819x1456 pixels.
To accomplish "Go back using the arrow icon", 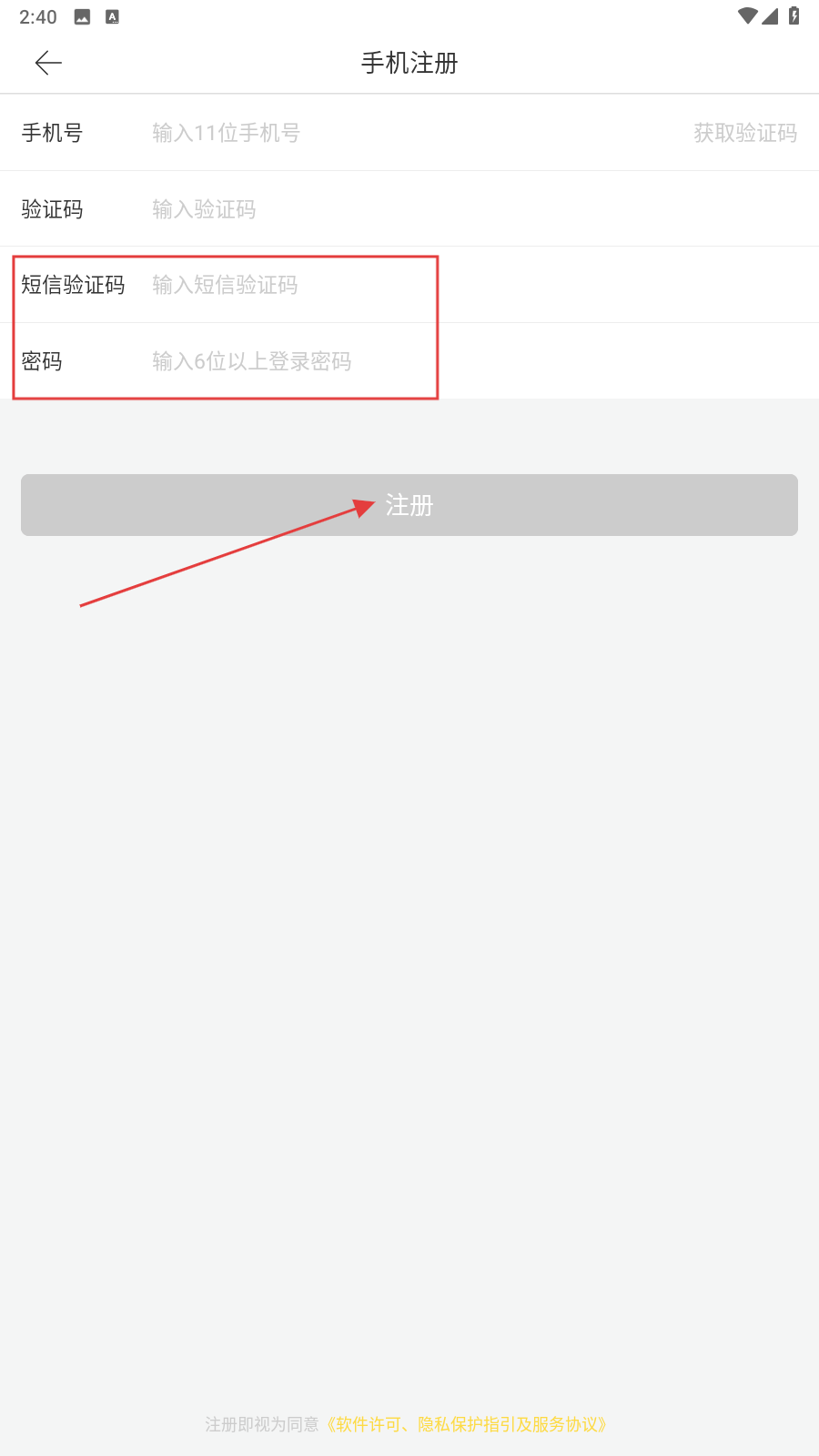I will coord(48,63).
